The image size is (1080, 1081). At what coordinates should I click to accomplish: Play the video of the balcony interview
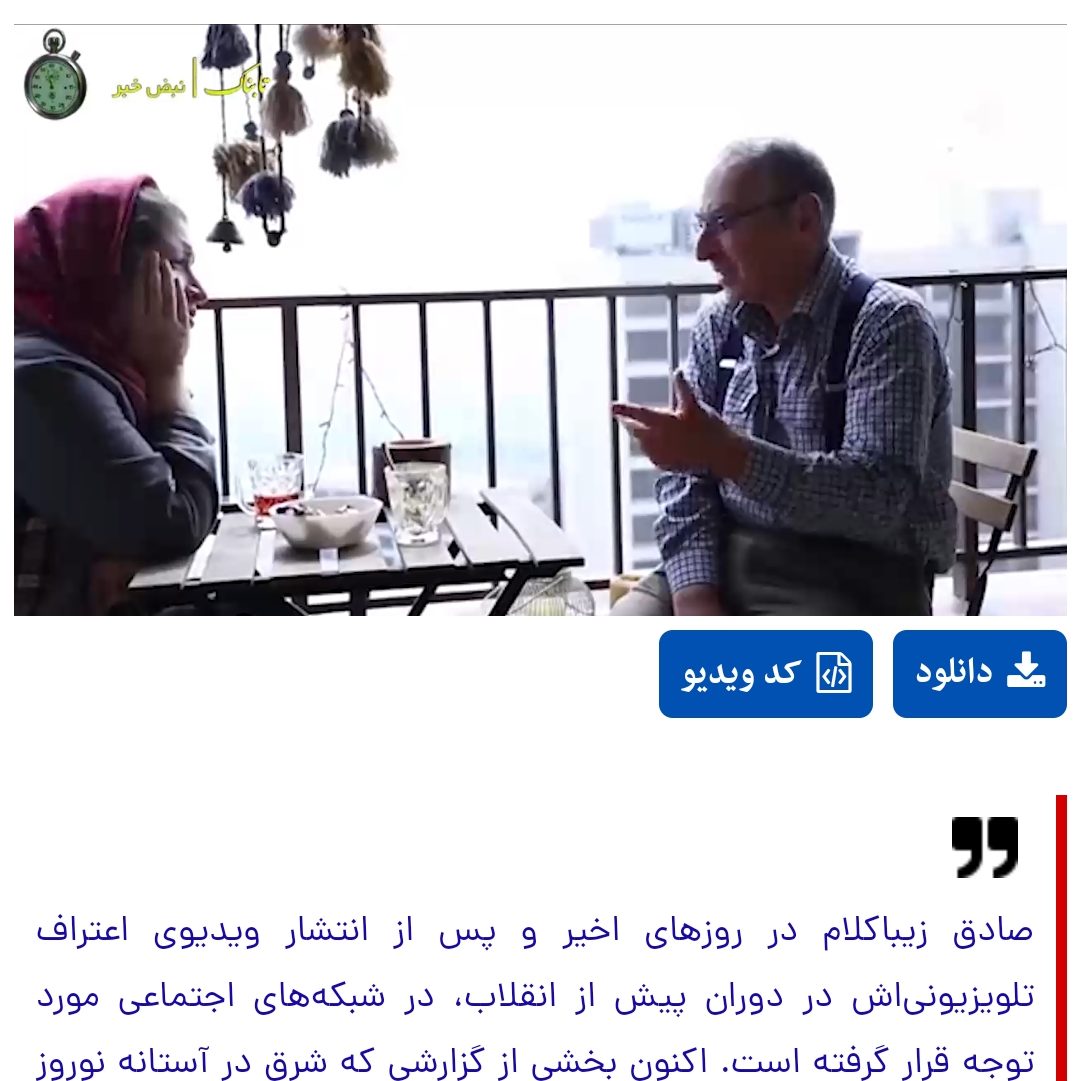pos(540,320)
